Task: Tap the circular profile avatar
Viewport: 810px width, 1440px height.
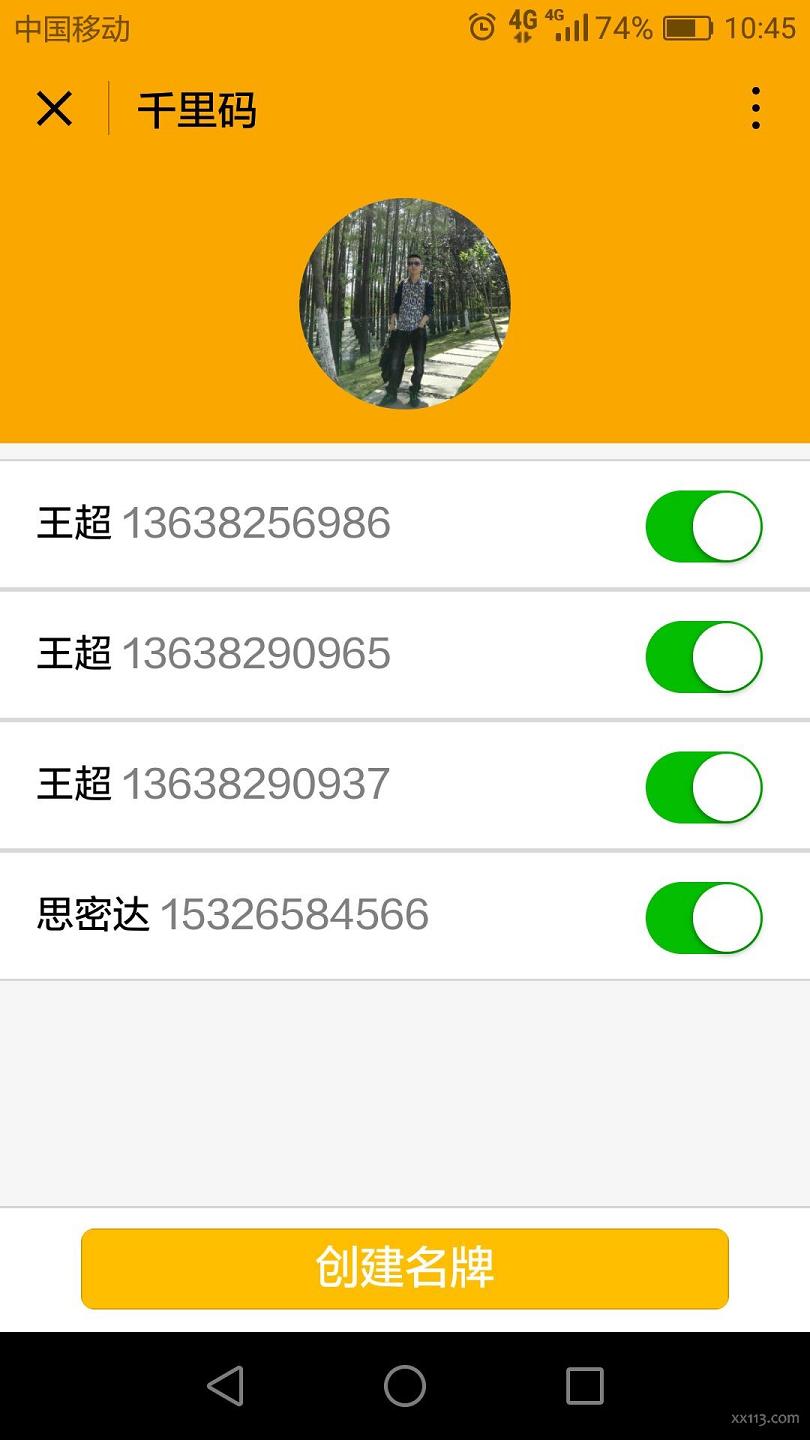Action: (405, 303)
